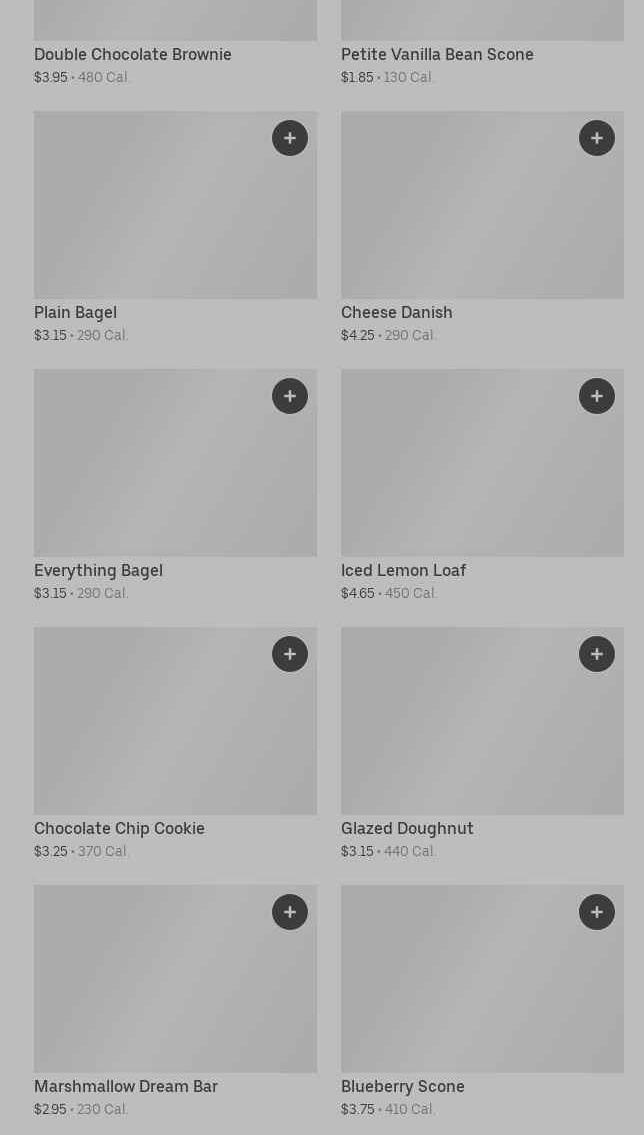Add Marshmallow Dream Bar to order
The image size is (644, 1135).
tap(290, 912)
